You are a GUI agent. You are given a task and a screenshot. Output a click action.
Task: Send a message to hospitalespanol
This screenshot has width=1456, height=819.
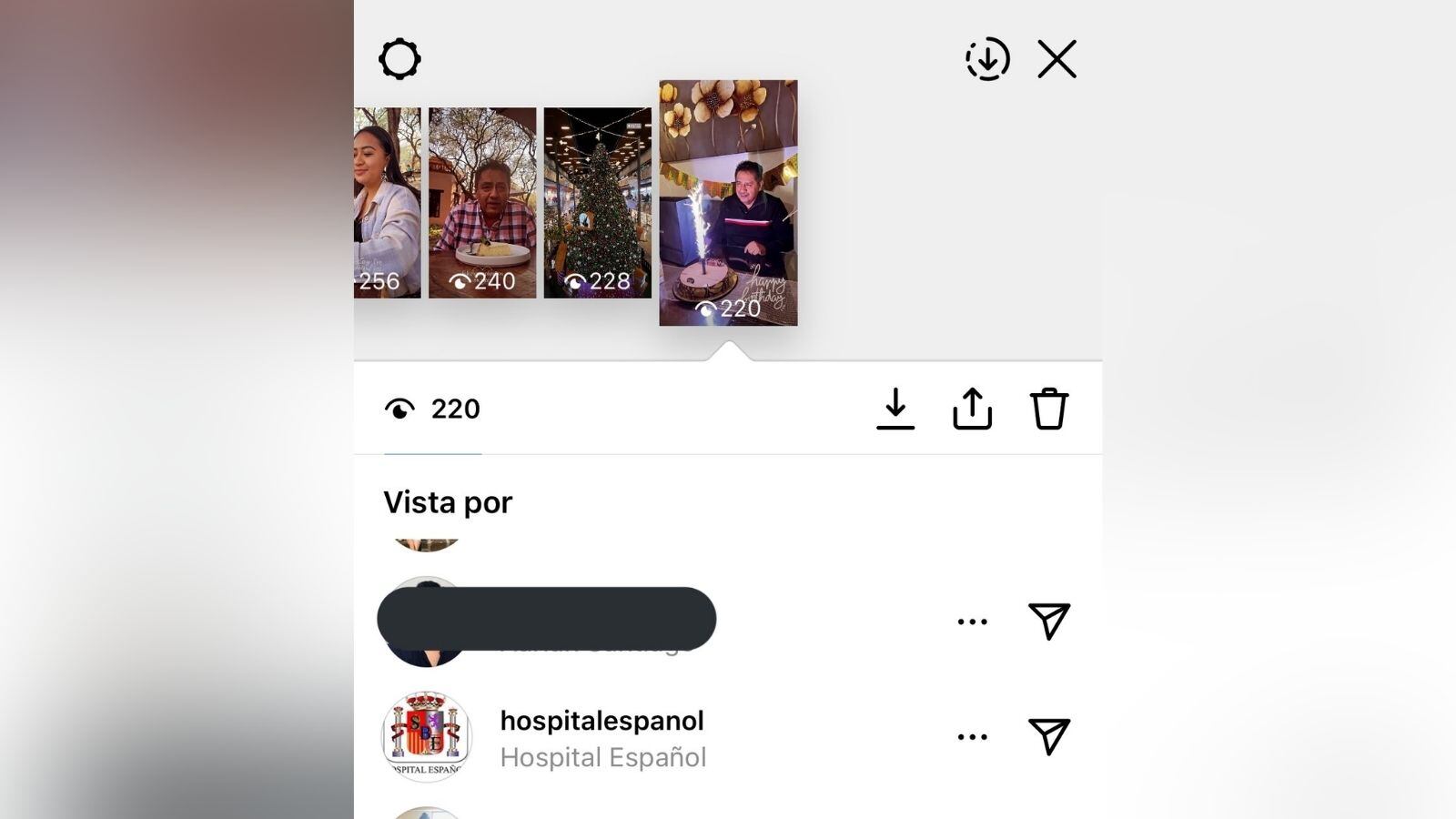coord(1048,736)
